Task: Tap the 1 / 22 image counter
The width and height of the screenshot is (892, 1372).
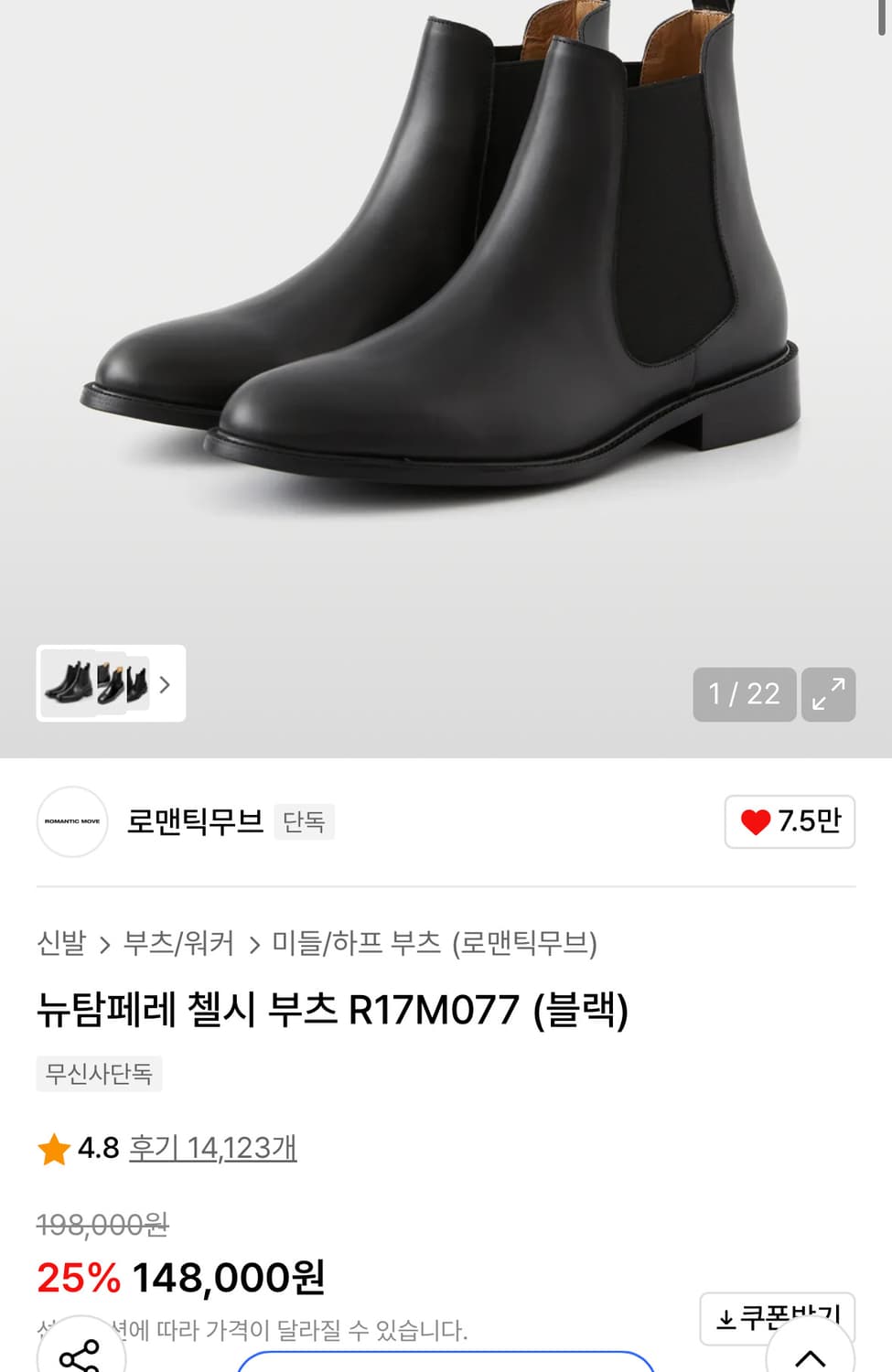Action: click(x=743, y=695)
